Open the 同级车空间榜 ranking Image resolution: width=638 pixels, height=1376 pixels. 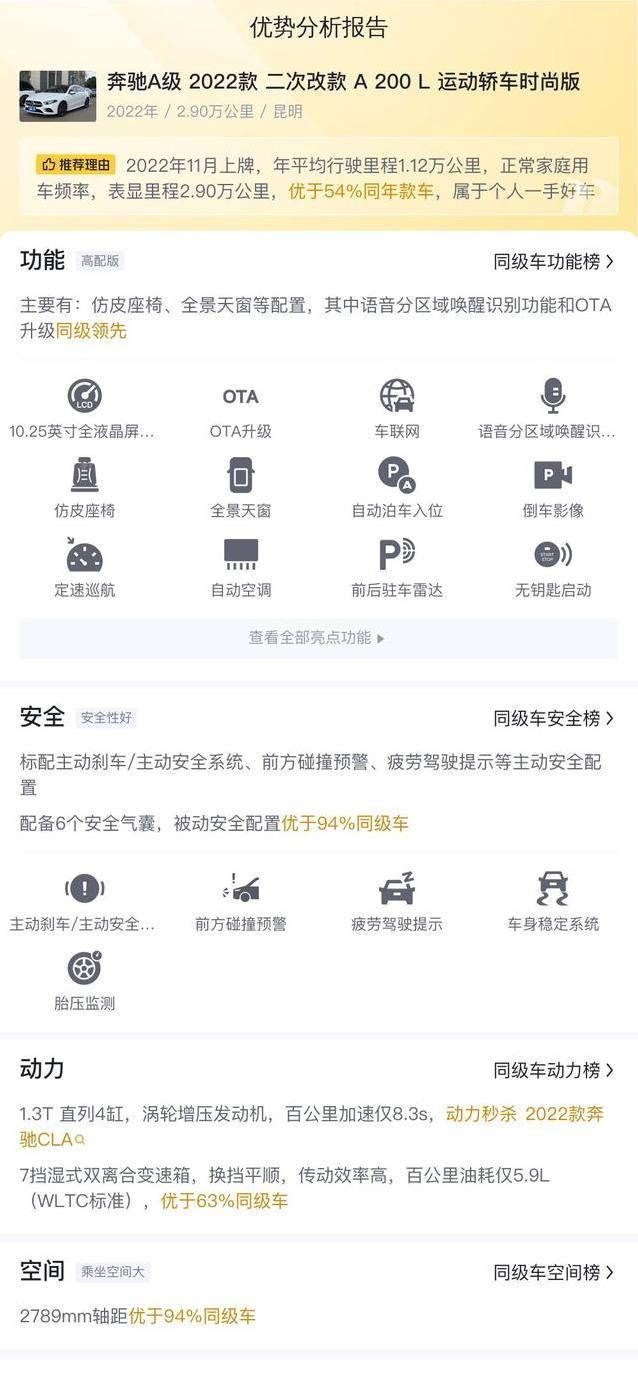pyautogui.click(x=554, y=1272)
